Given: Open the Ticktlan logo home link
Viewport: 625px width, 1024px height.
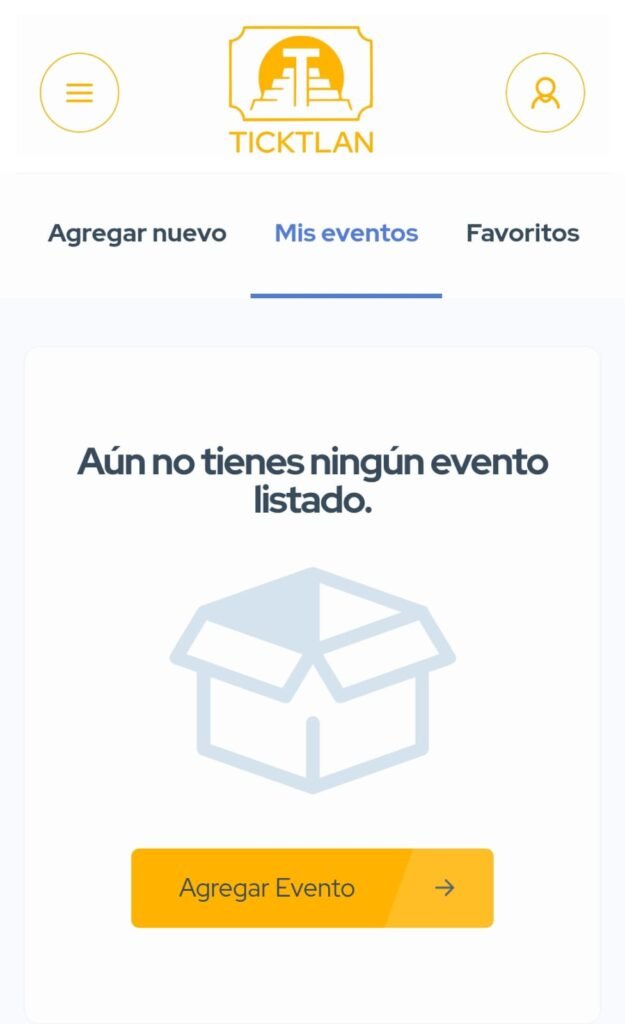Looking at the screenshot, I should (301, 91).
